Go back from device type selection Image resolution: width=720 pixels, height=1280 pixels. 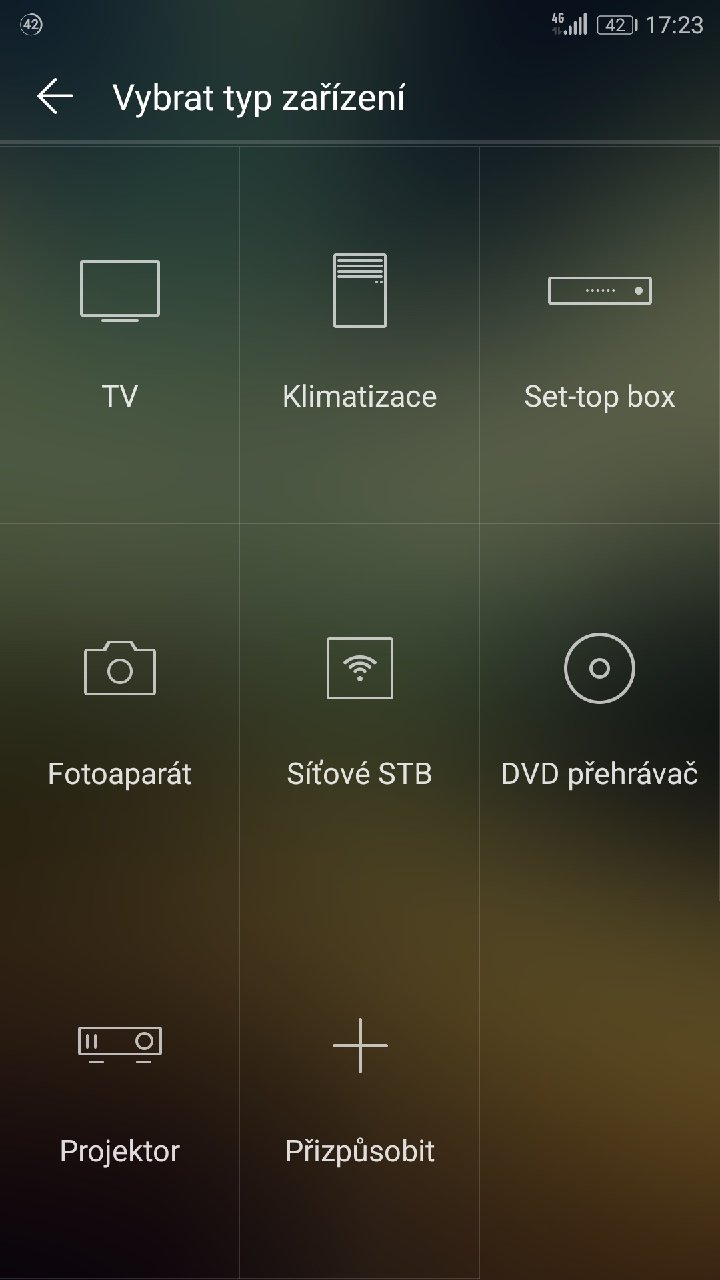pos(55,97)
